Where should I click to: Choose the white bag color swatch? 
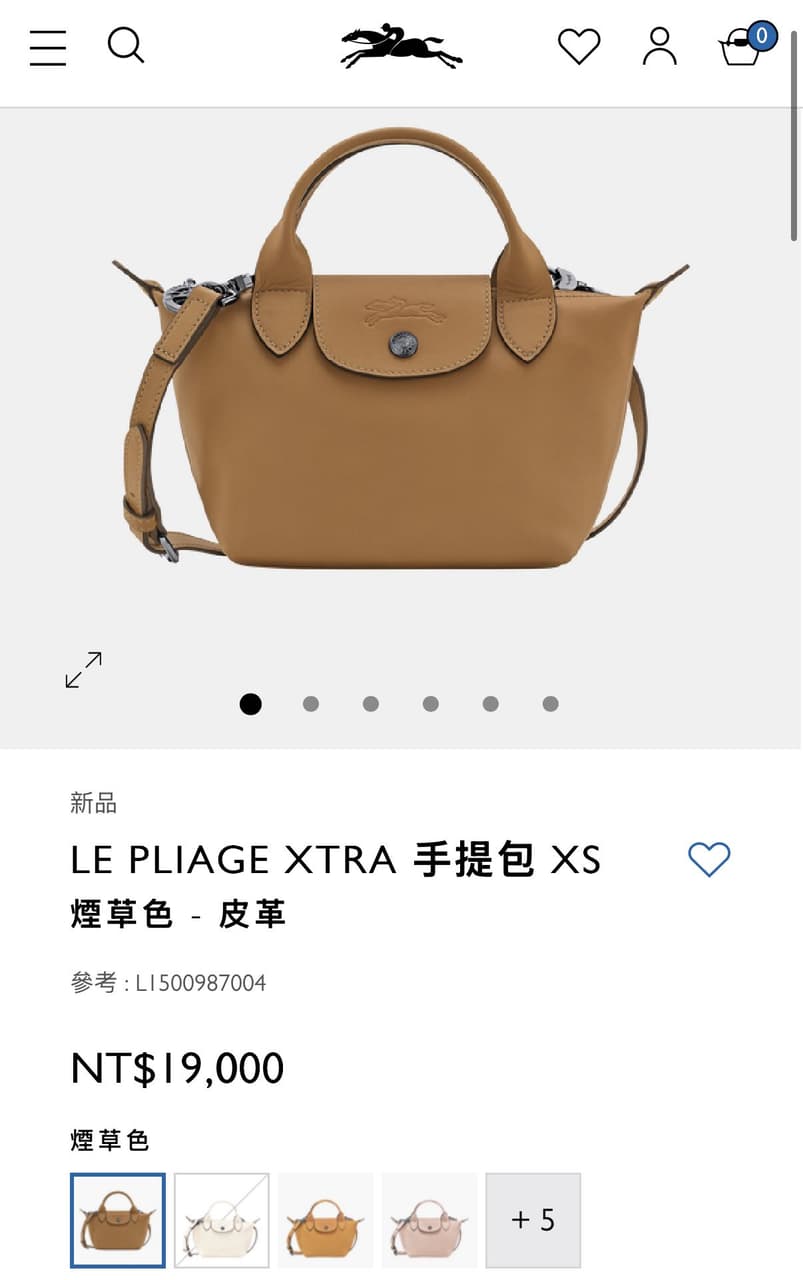tap(222, 1220)
